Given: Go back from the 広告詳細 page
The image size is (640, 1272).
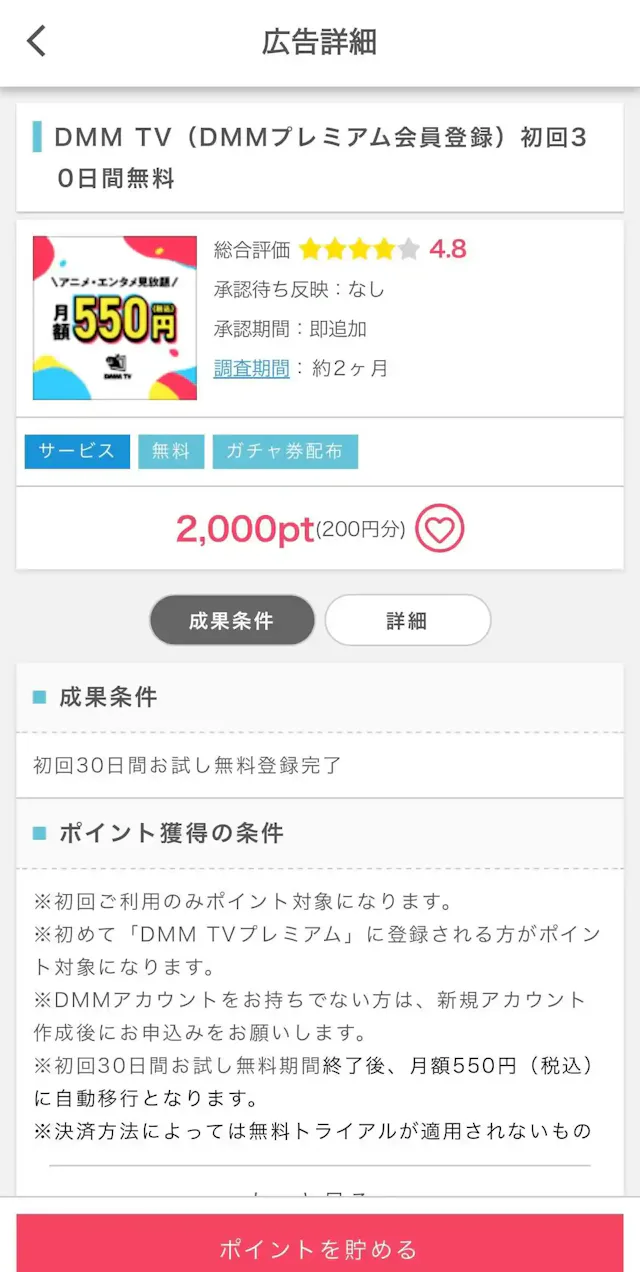Looking at the screenshot, I should (37, 42).
